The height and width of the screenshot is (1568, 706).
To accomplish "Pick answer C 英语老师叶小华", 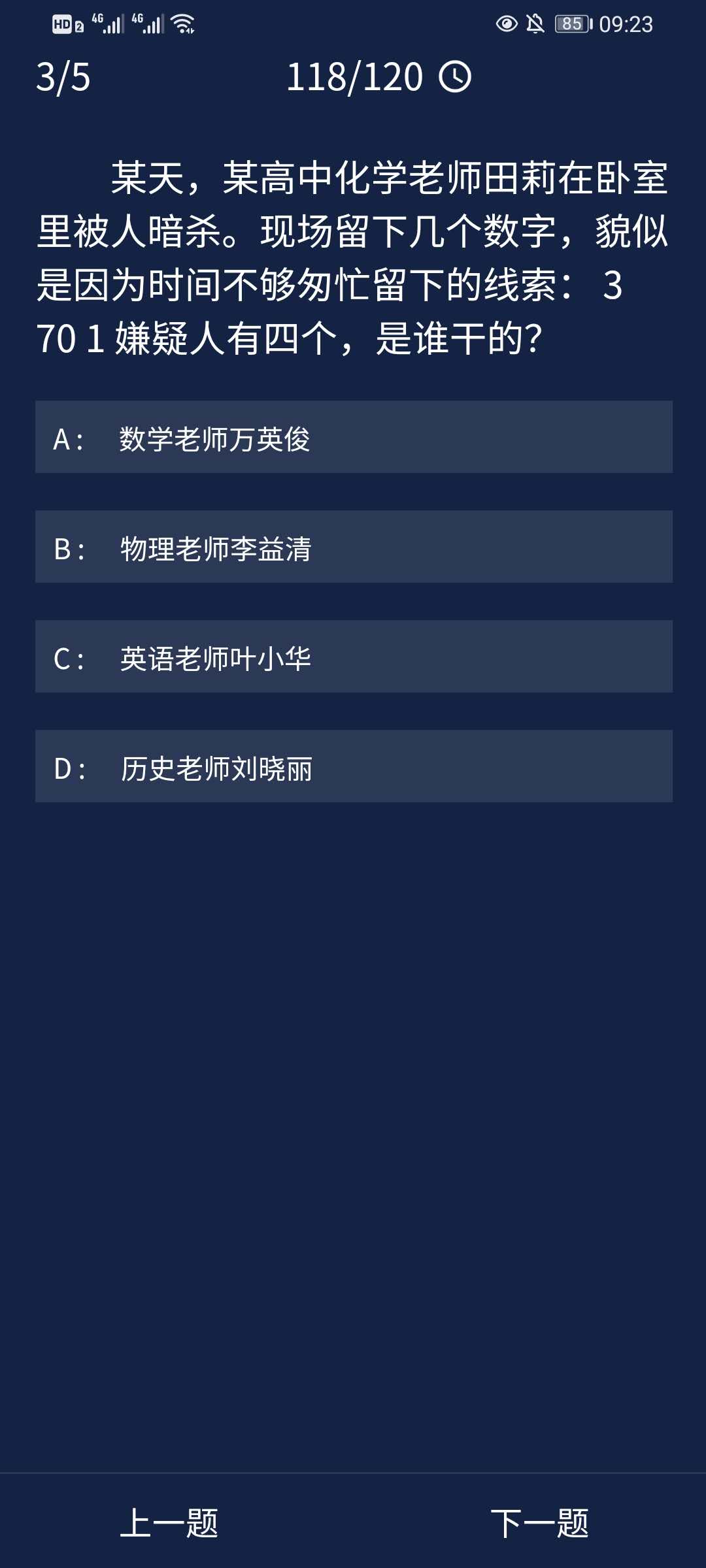I will [353, 657].
